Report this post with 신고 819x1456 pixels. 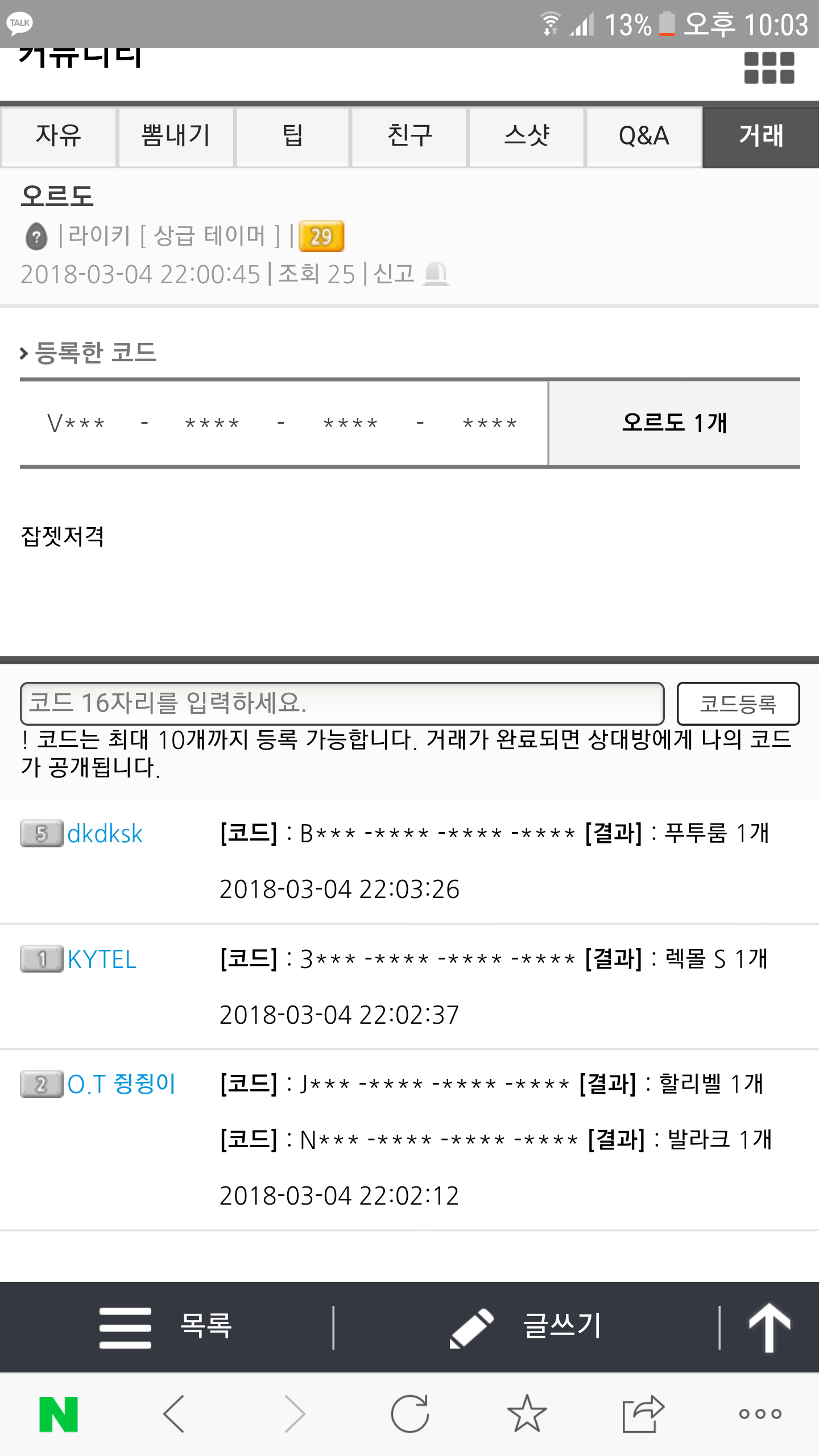411,274
